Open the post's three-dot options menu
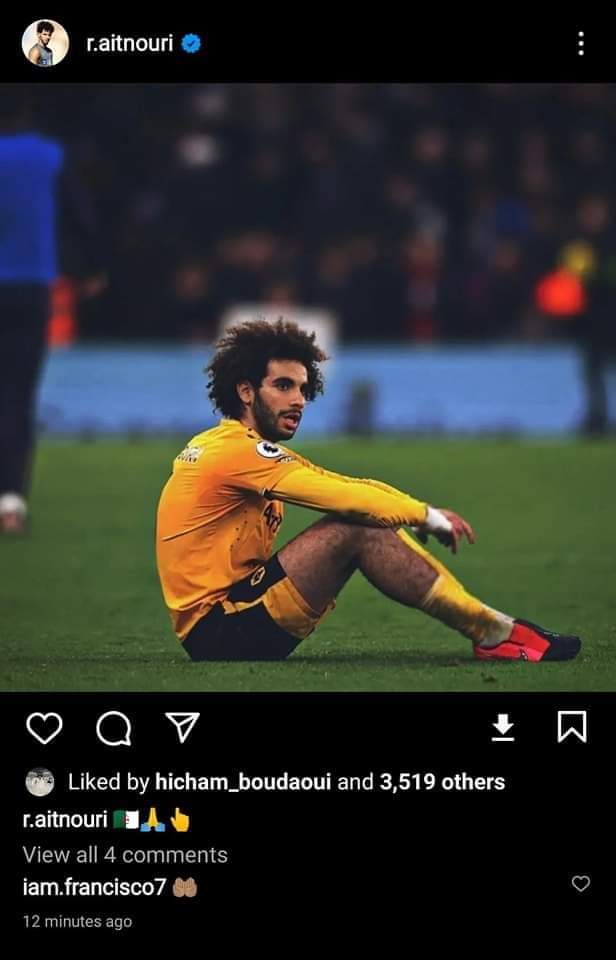The width and height of the screenshot is (616, 960). (581, 43)
